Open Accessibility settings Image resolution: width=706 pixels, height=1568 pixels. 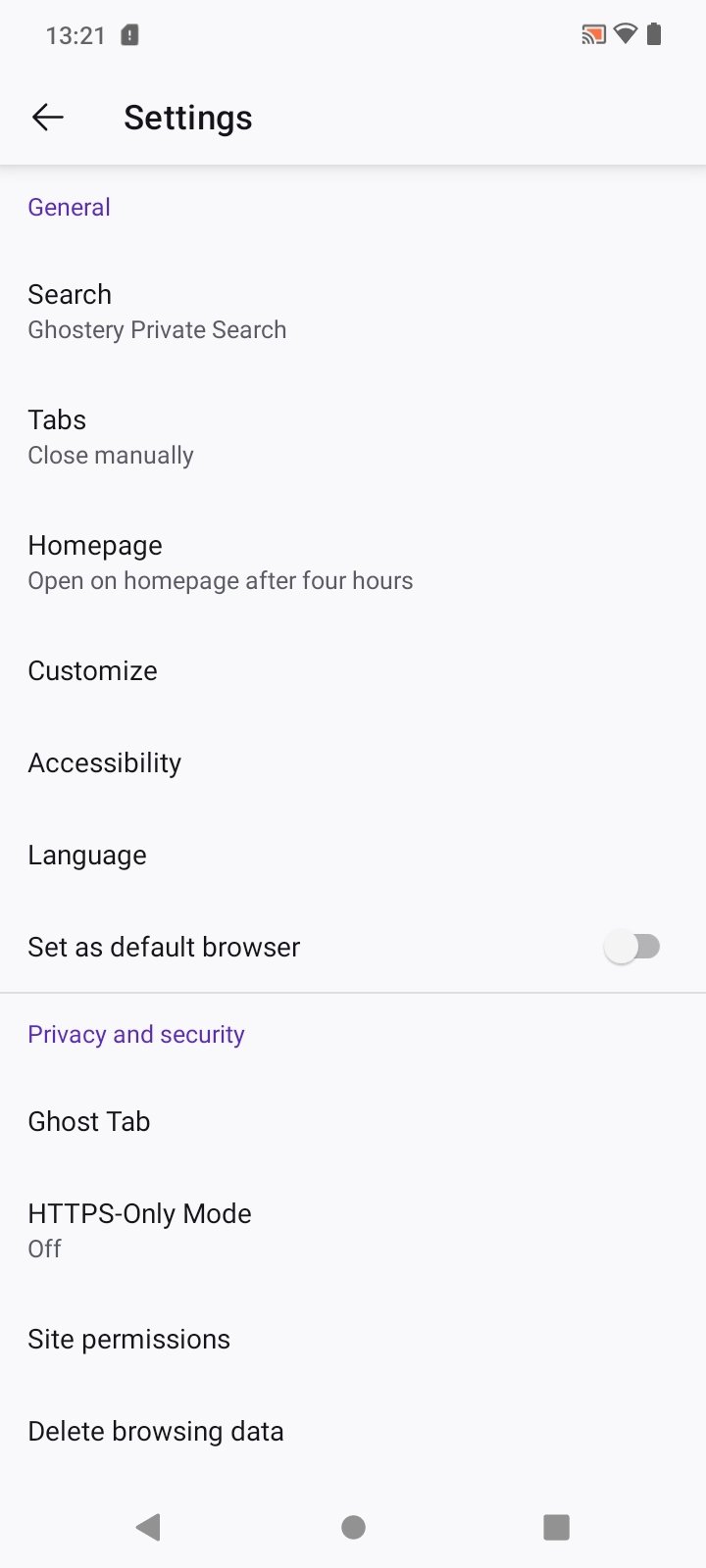[353, 763]
